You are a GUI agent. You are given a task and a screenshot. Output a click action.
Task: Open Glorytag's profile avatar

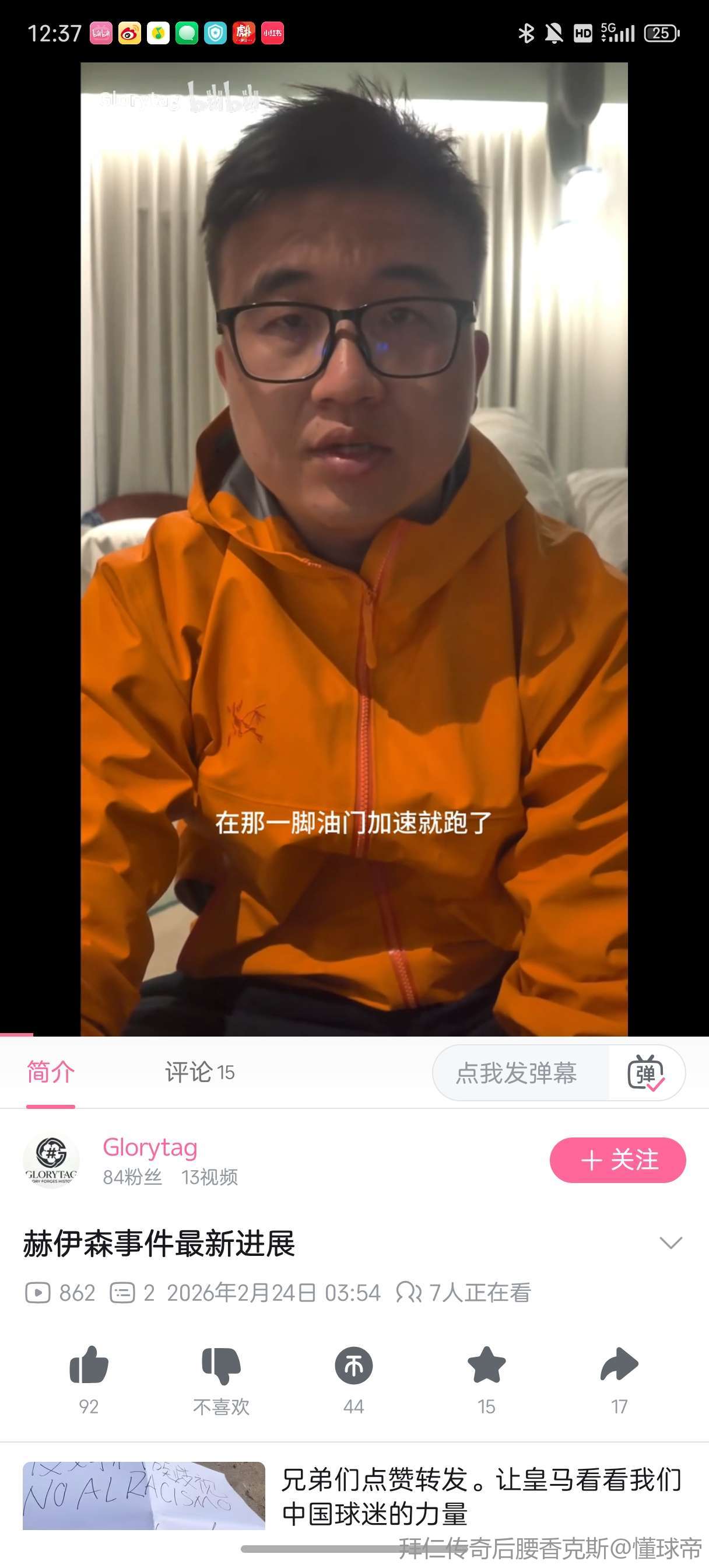click(52, 1160)
